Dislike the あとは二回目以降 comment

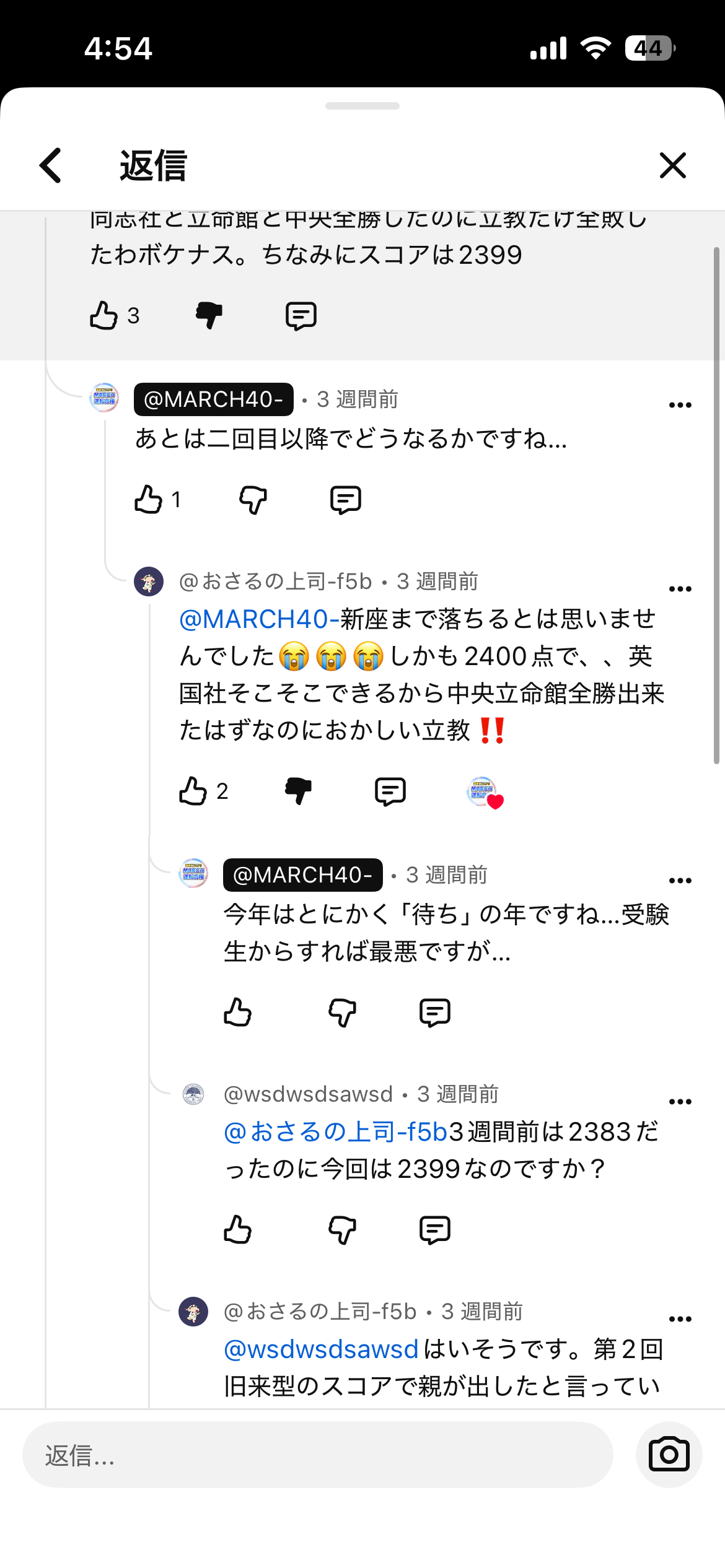pyautogui.click(x=253, y=500)
